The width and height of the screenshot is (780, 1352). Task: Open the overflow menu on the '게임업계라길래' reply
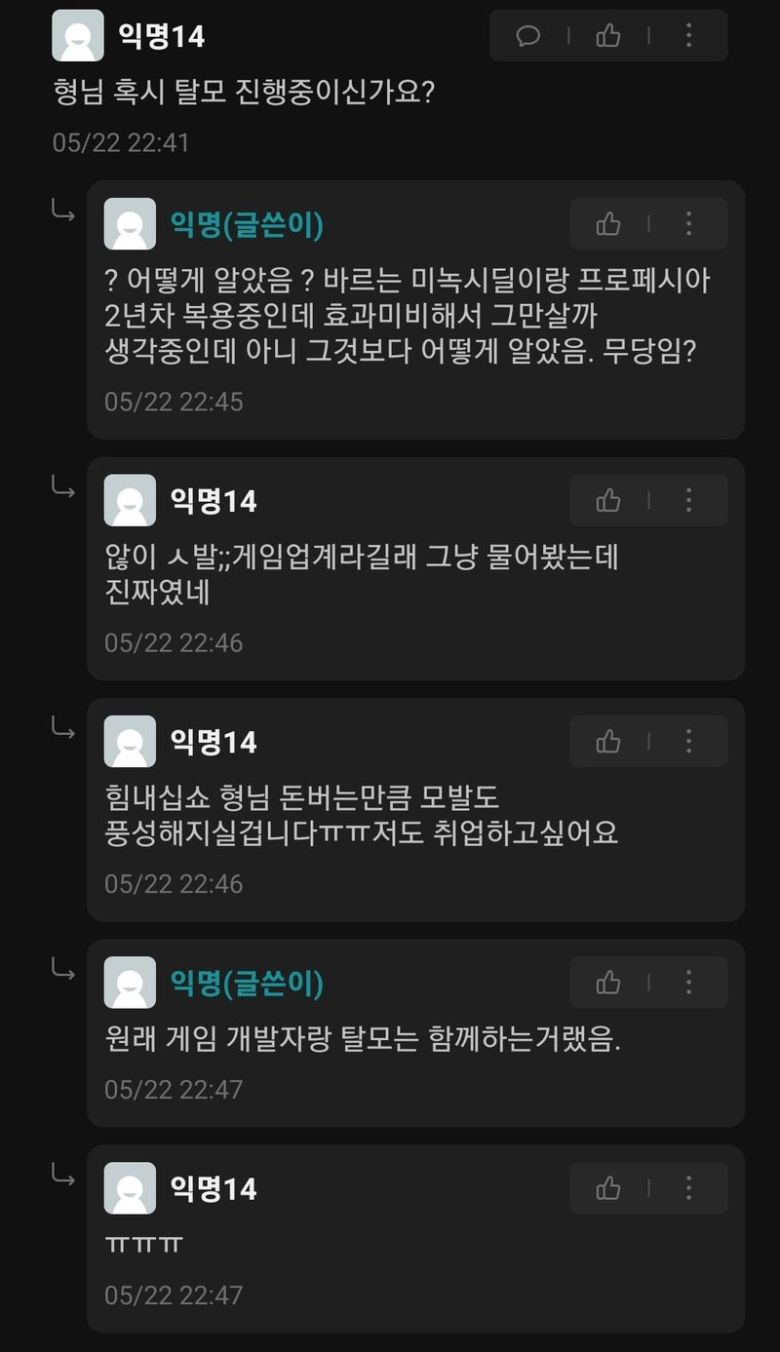coord(688,500)
